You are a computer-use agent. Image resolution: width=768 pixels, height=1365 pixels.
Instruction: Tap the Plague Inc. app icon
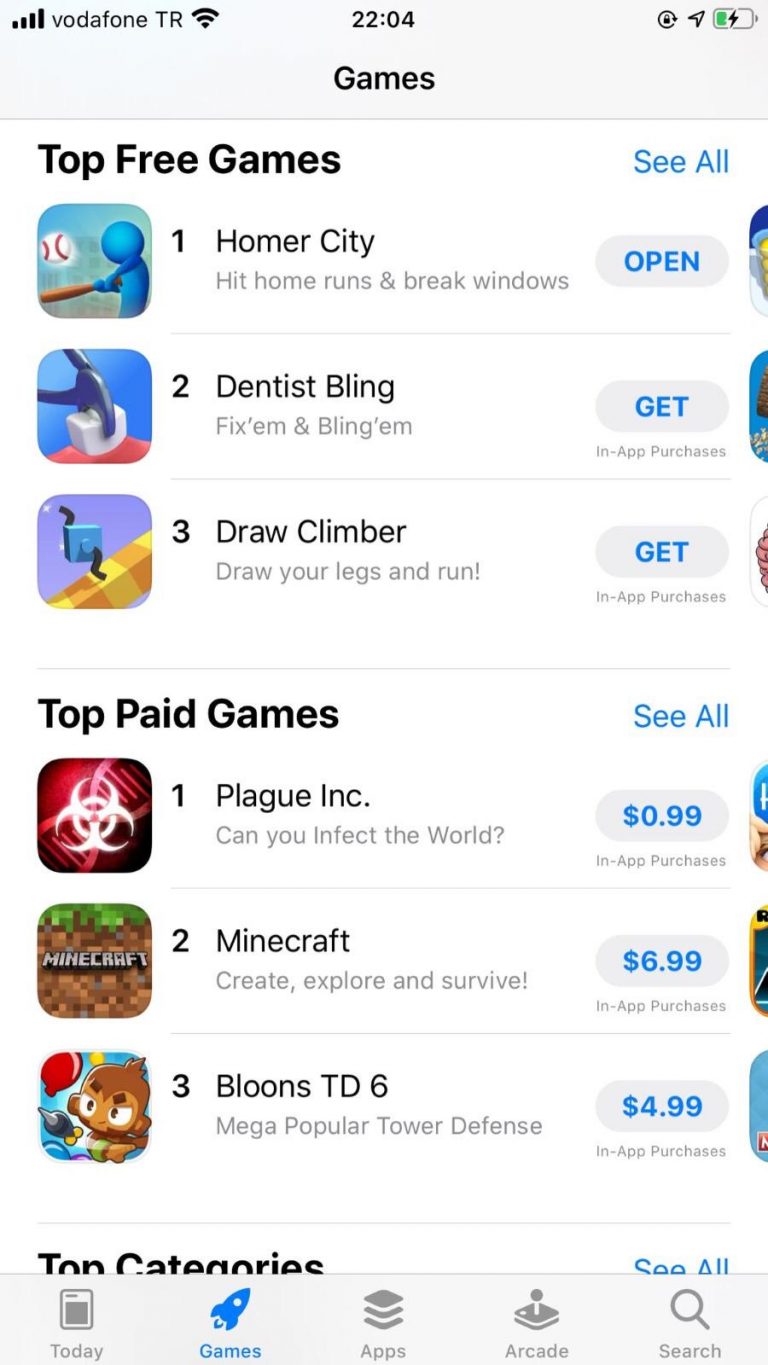pyautogui.click(x=95, y=815)
